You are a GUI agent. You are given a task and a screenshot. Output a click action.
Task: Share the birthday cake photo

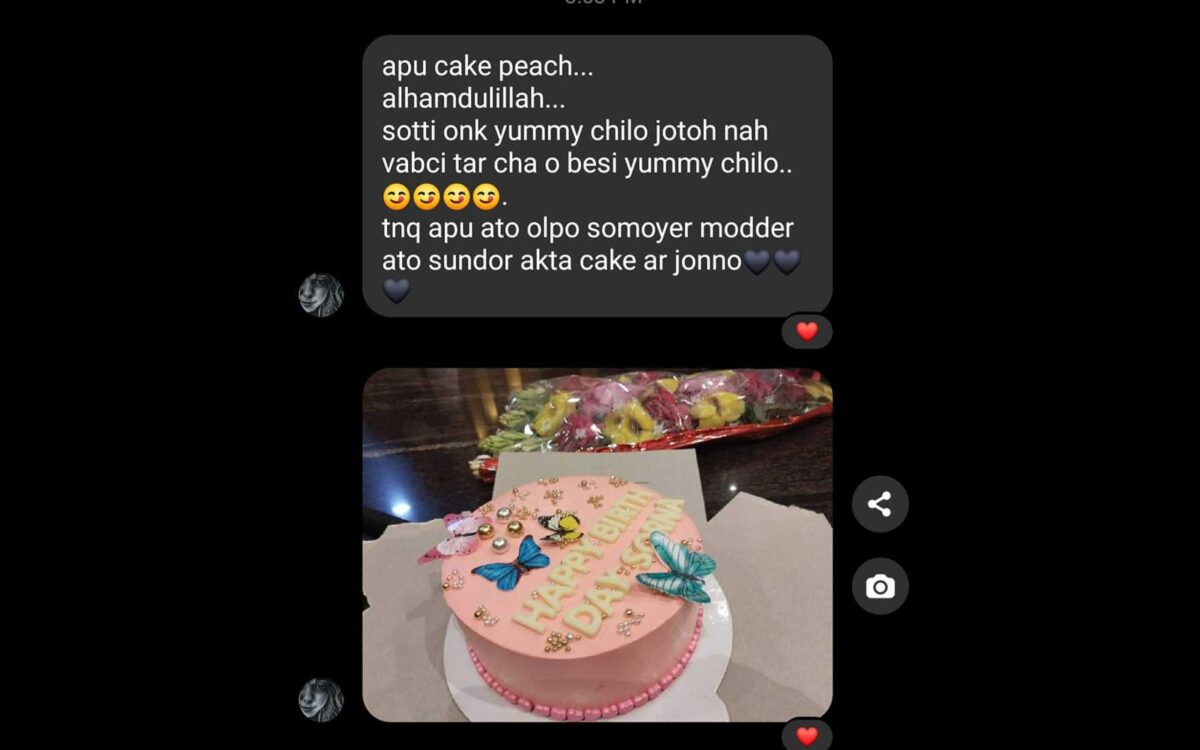tap(880, 504)
